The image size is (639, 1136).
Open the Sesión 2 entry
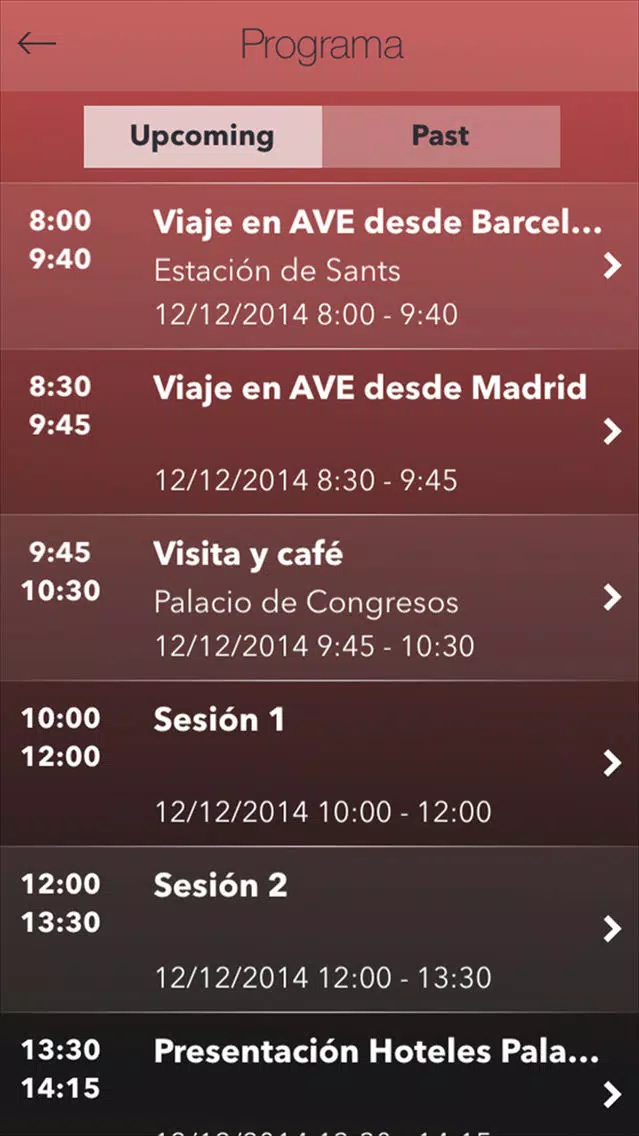tap(320, 930)
